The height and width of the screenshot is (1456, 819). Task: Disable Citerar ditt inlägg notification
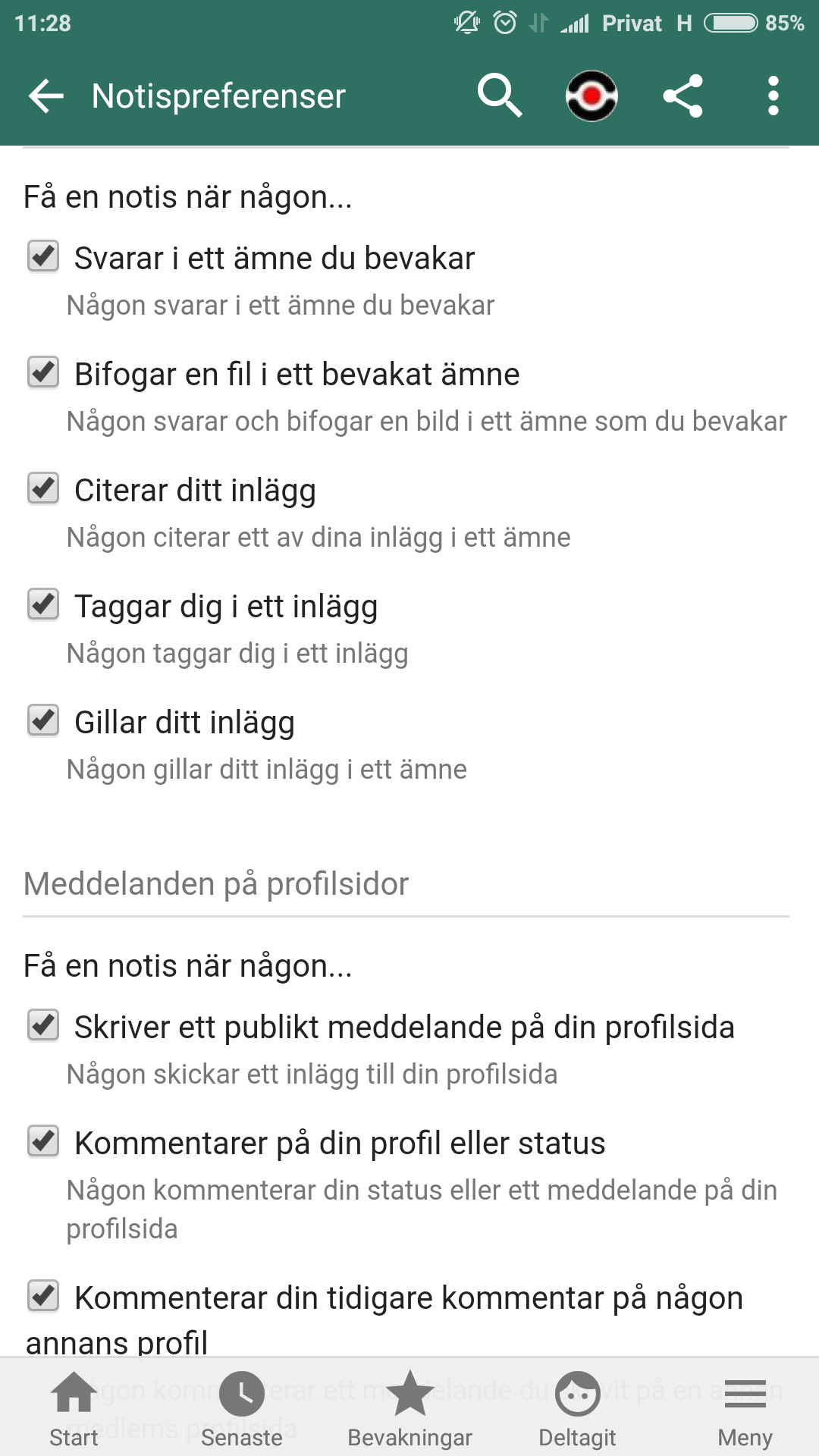pos(43,489)
